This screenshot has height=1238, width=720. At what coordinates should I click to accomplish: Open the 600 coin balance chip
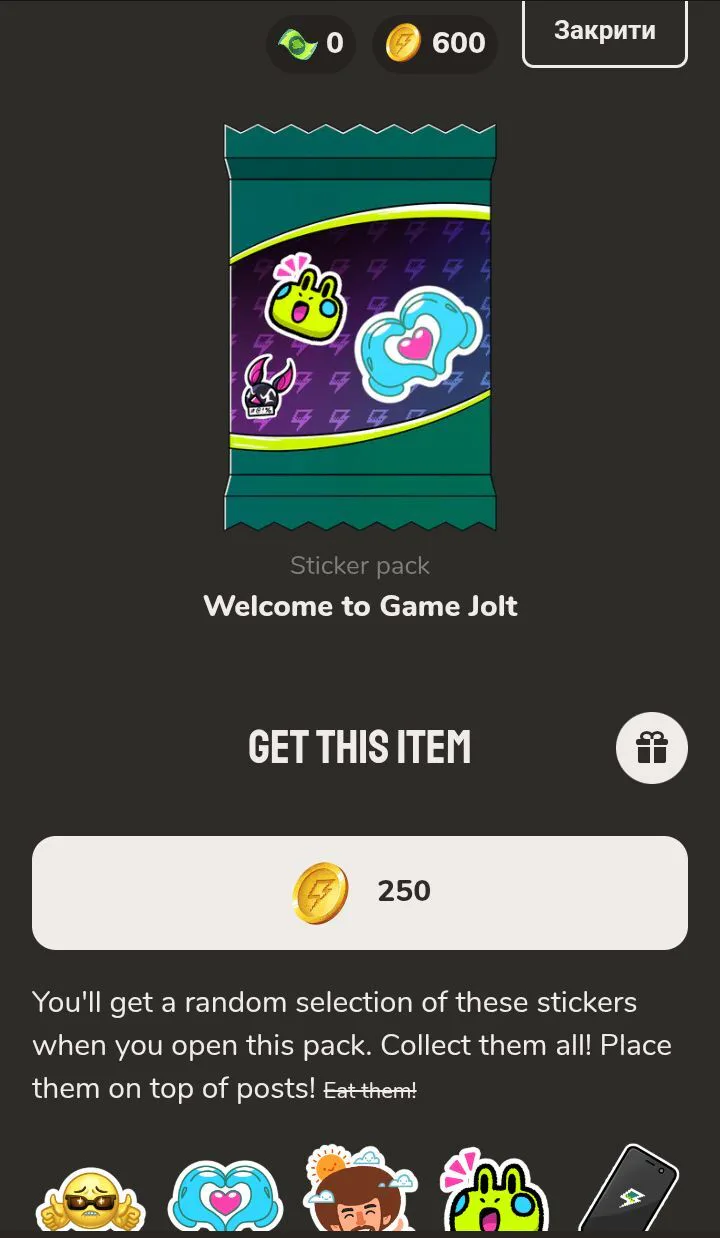(x=435, y=44)
